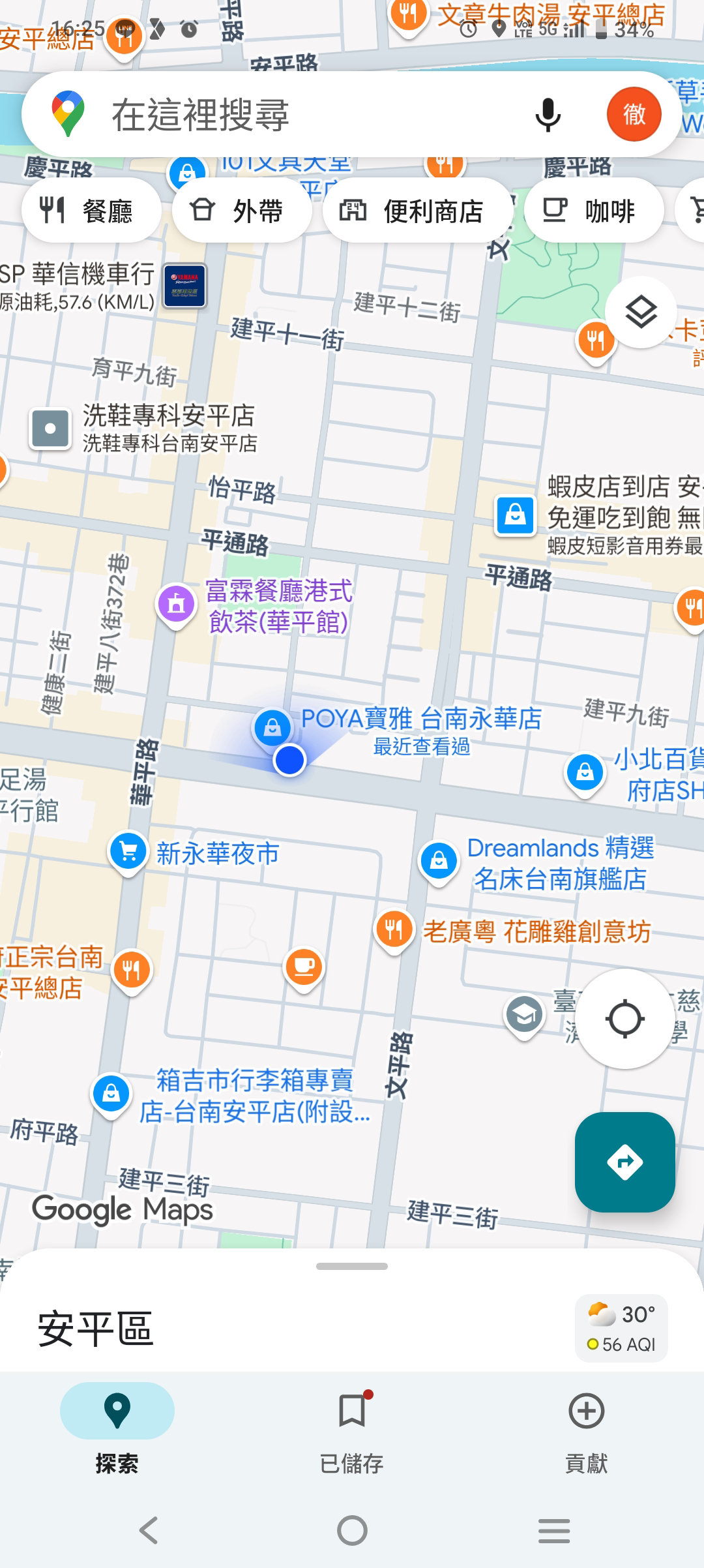Select the 咖啡 filter chip

(x=594, y=211)
